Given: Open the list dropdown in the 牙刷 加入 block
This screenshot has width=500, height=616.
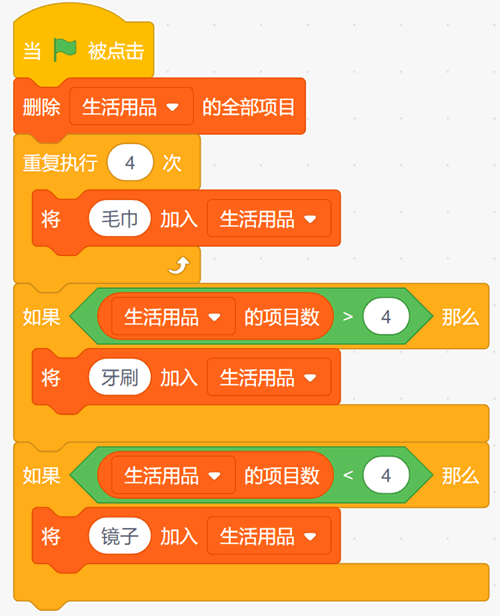Looking at the screenshot, I should click(269, 377).
